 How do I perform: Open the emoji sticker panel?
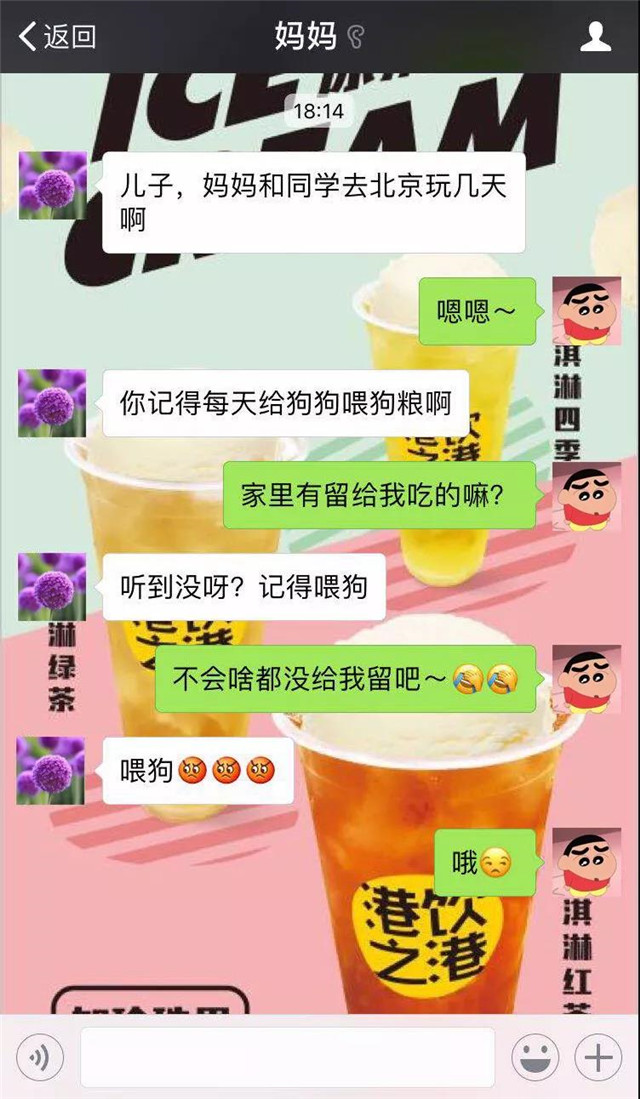click(x=534, y=1056)
